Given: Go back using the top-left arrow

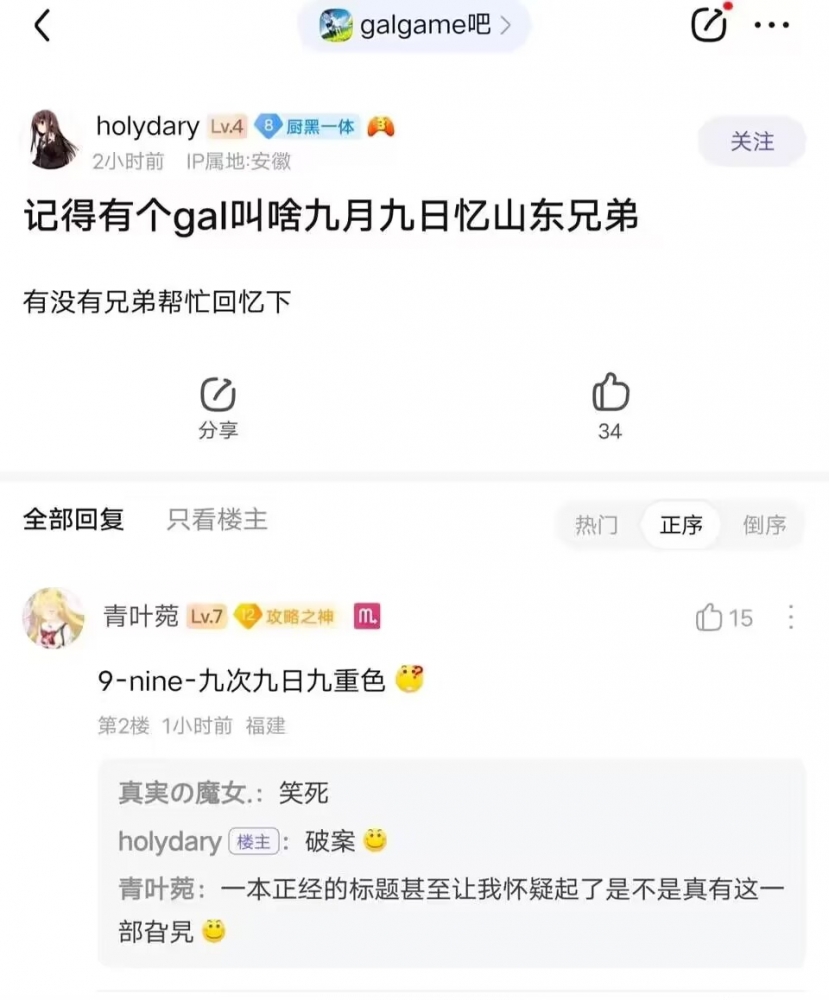Looking at the screenshot, I should pos(42,26).
